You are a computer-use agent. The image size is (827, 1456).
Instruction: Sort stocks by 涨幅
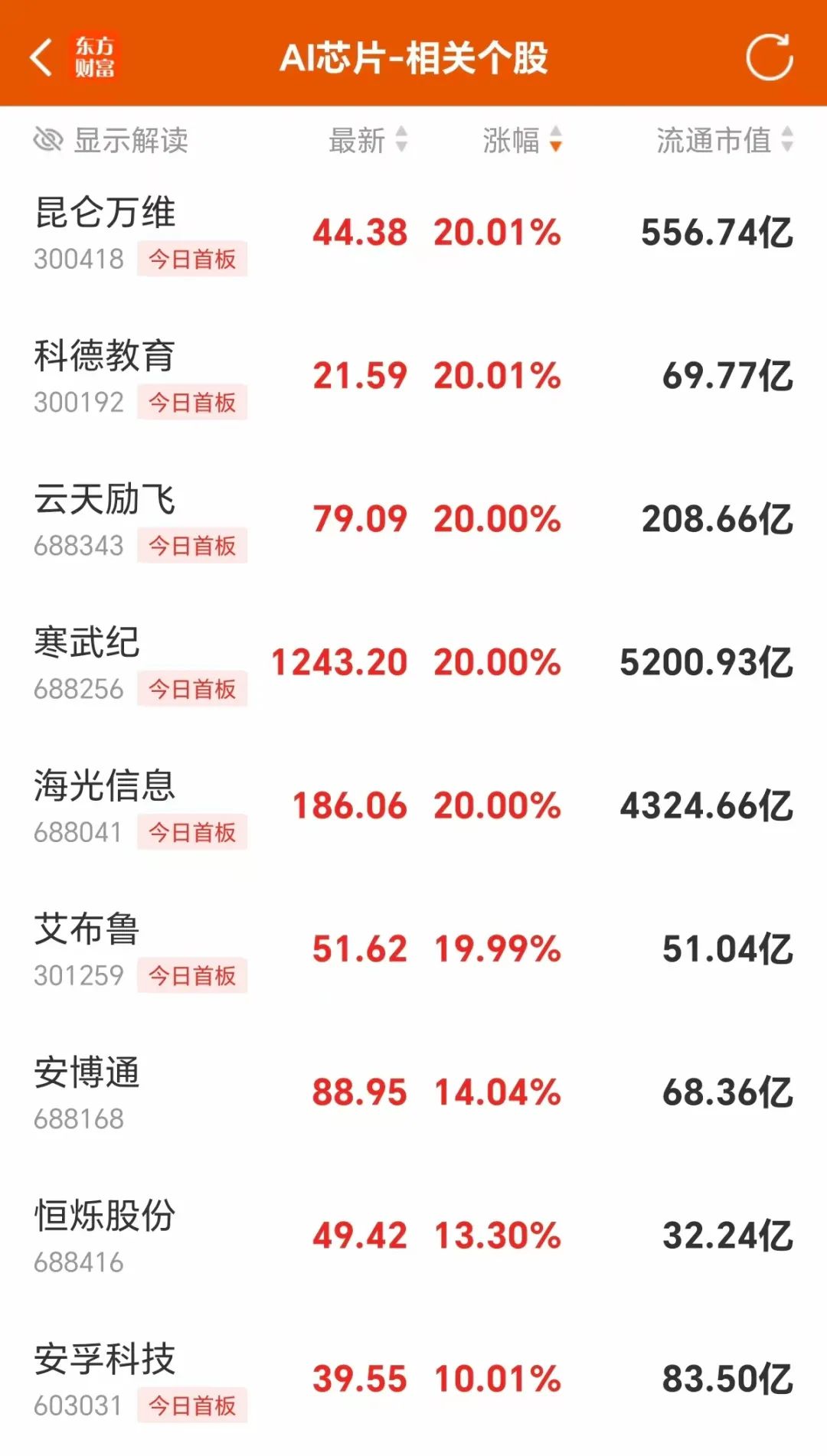pos(523,140)
